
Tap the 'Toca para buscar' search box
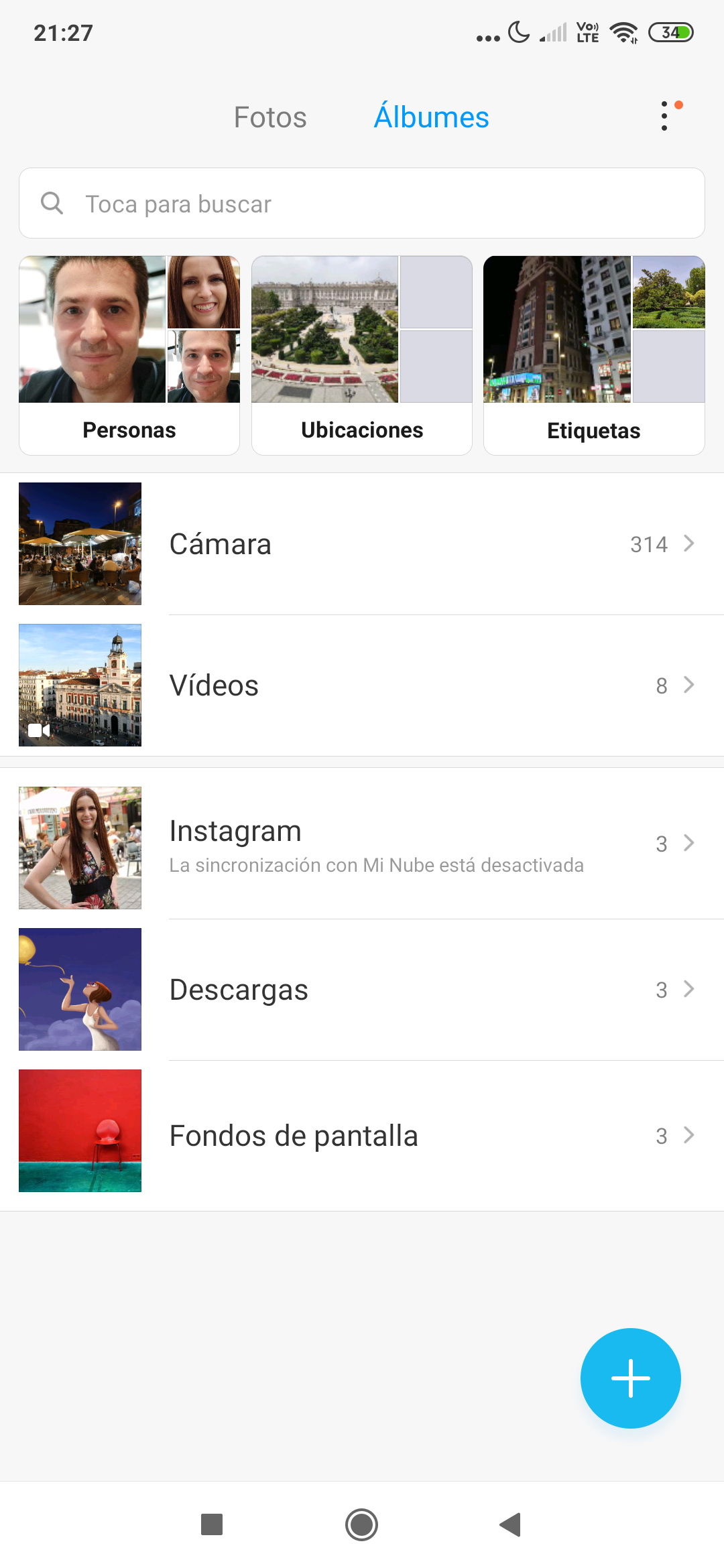362,204
